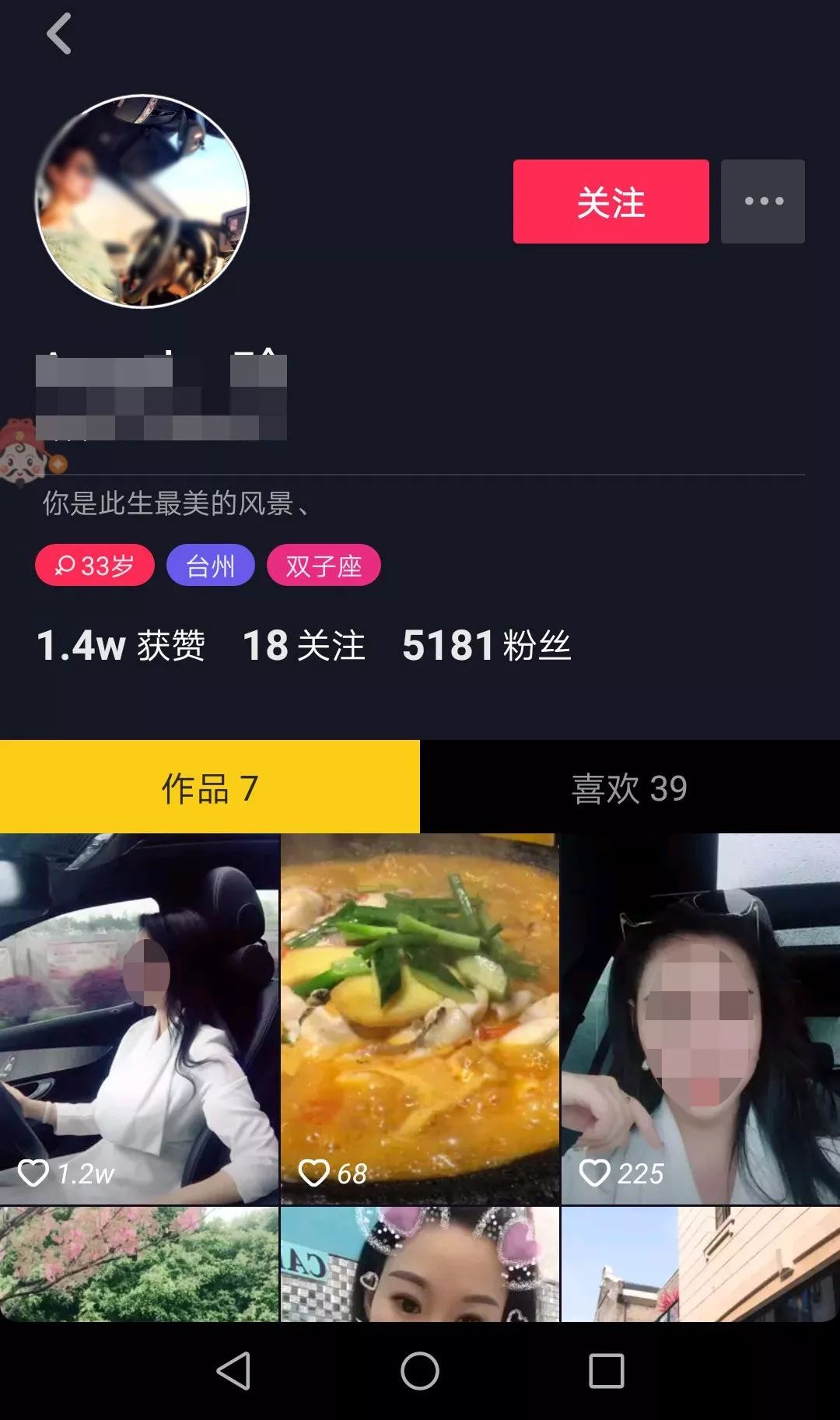View the 5181 粉丝 followers list

[x=486, y=646]
